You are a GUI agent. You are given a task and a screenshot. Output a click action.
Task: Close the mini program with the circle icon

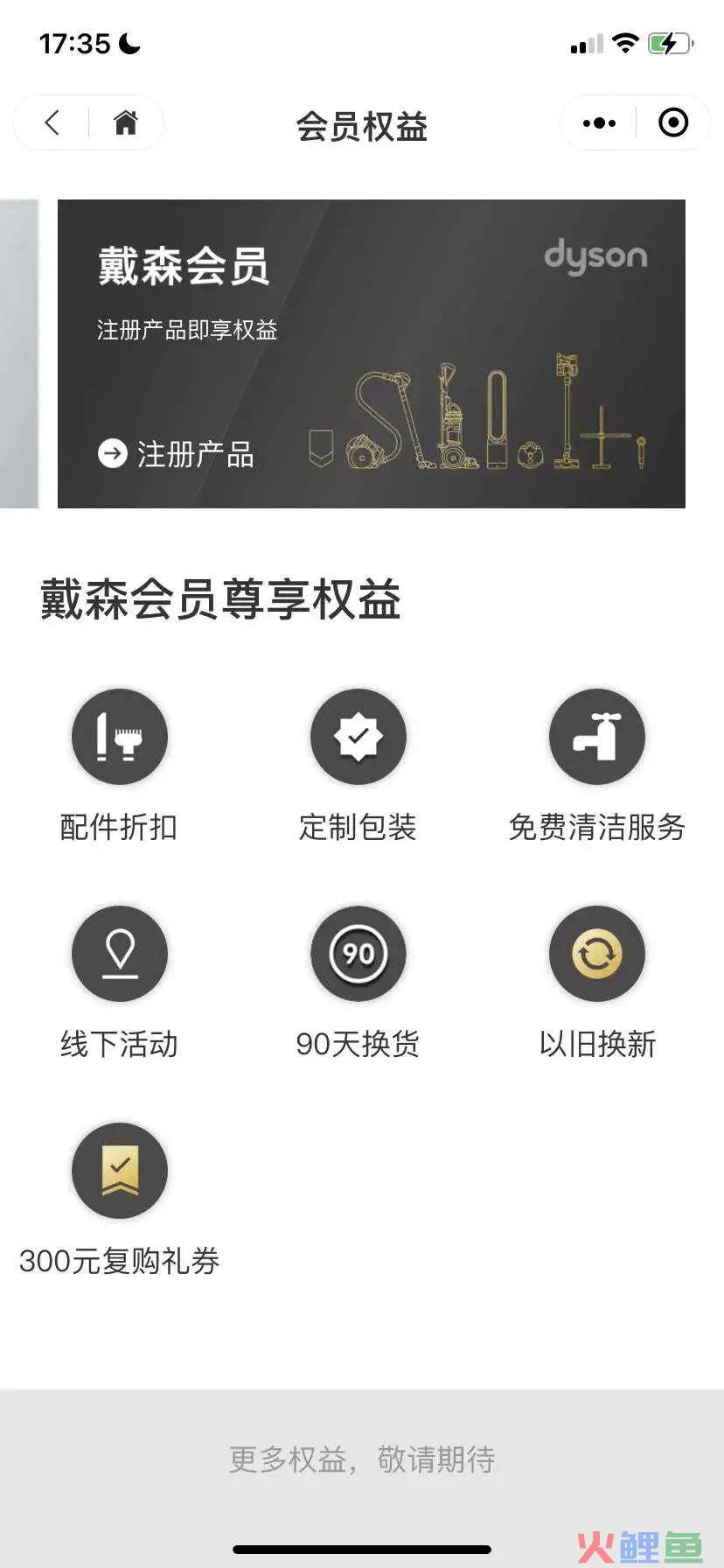coord(672,123)
